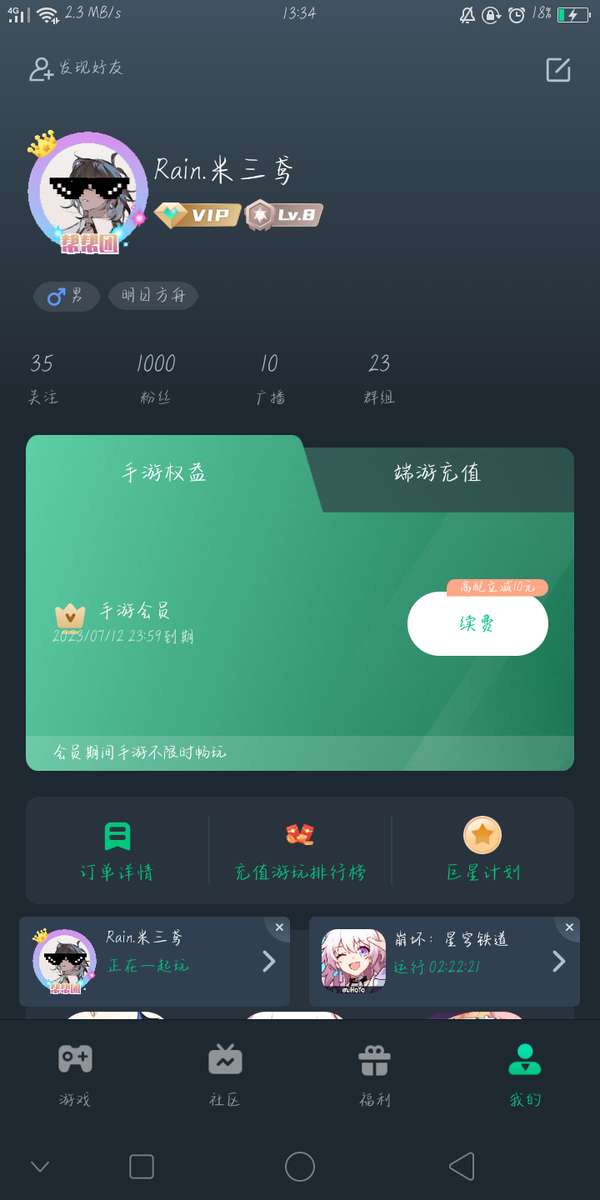
Task: Open 巨星计划
Action: pyautogui.click(x=483, y=850)
